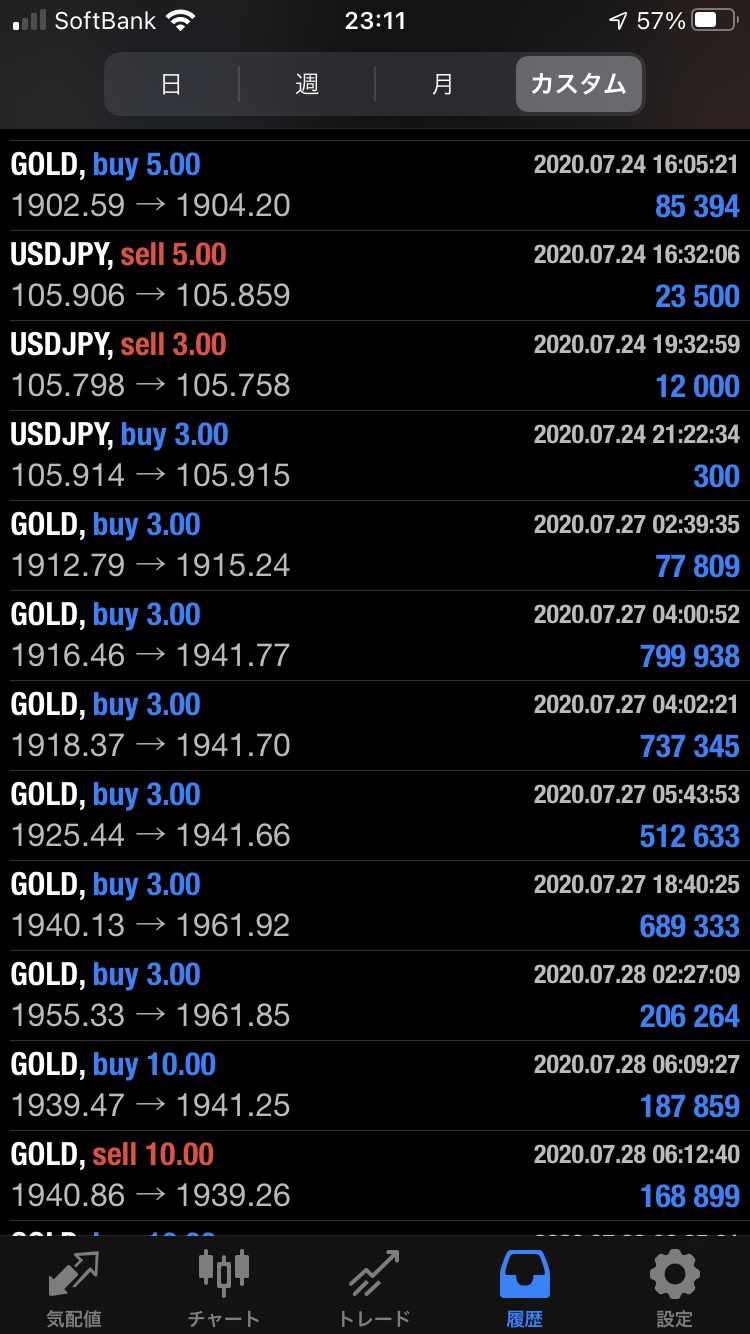The height and width of the screenshot is (1334, 750).
Task: Open USDJPY sell 3.00 trade with profit 12 000
Action: pos(375,366)
